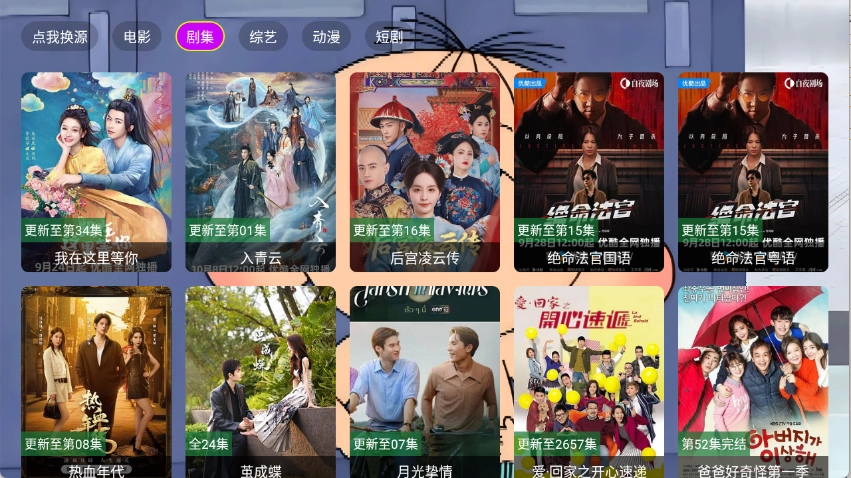Screen dimensions: 851x478
Task: Watch 后宫凌云传
Action: [x=424, y=170]
